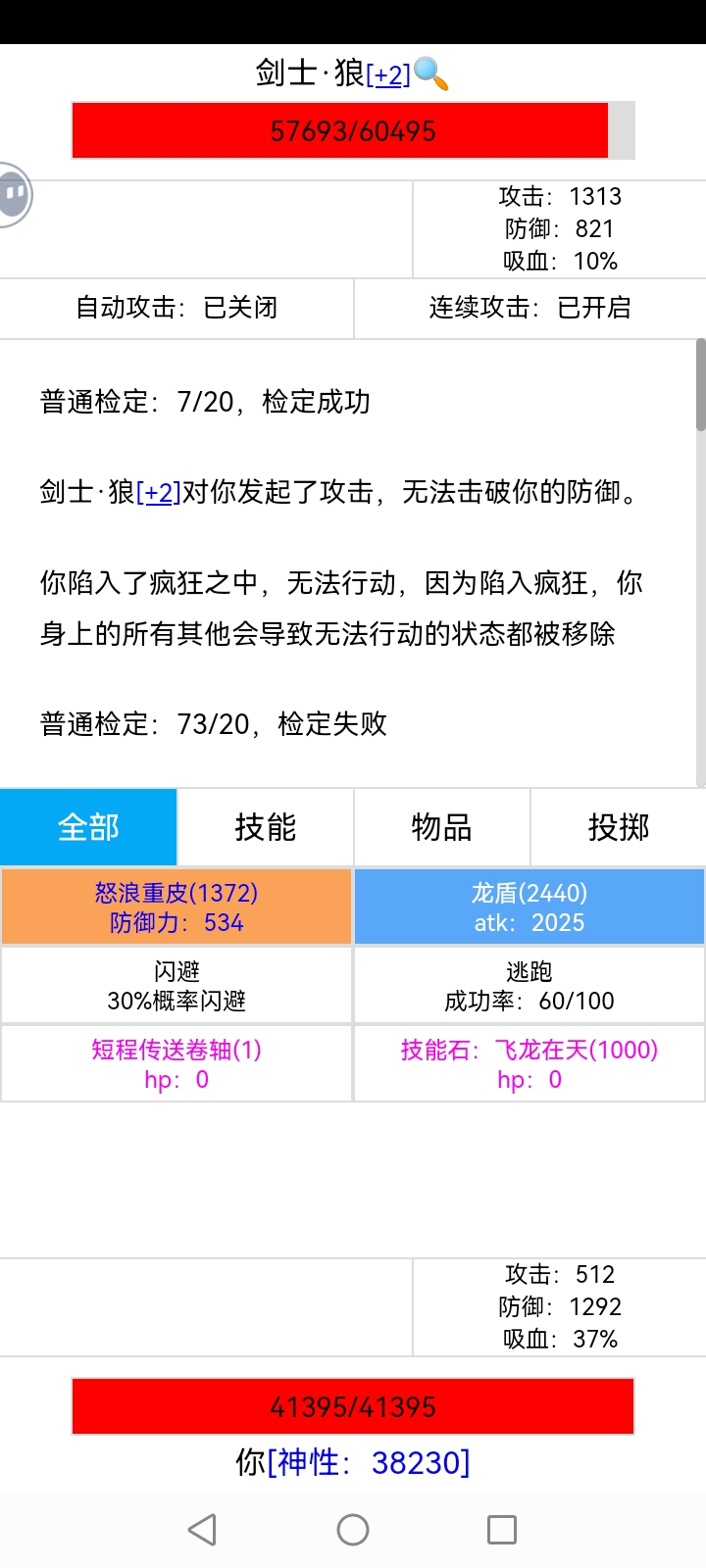
Task: Choose 逃跑 to flee the battle
Action: point(529,985)
